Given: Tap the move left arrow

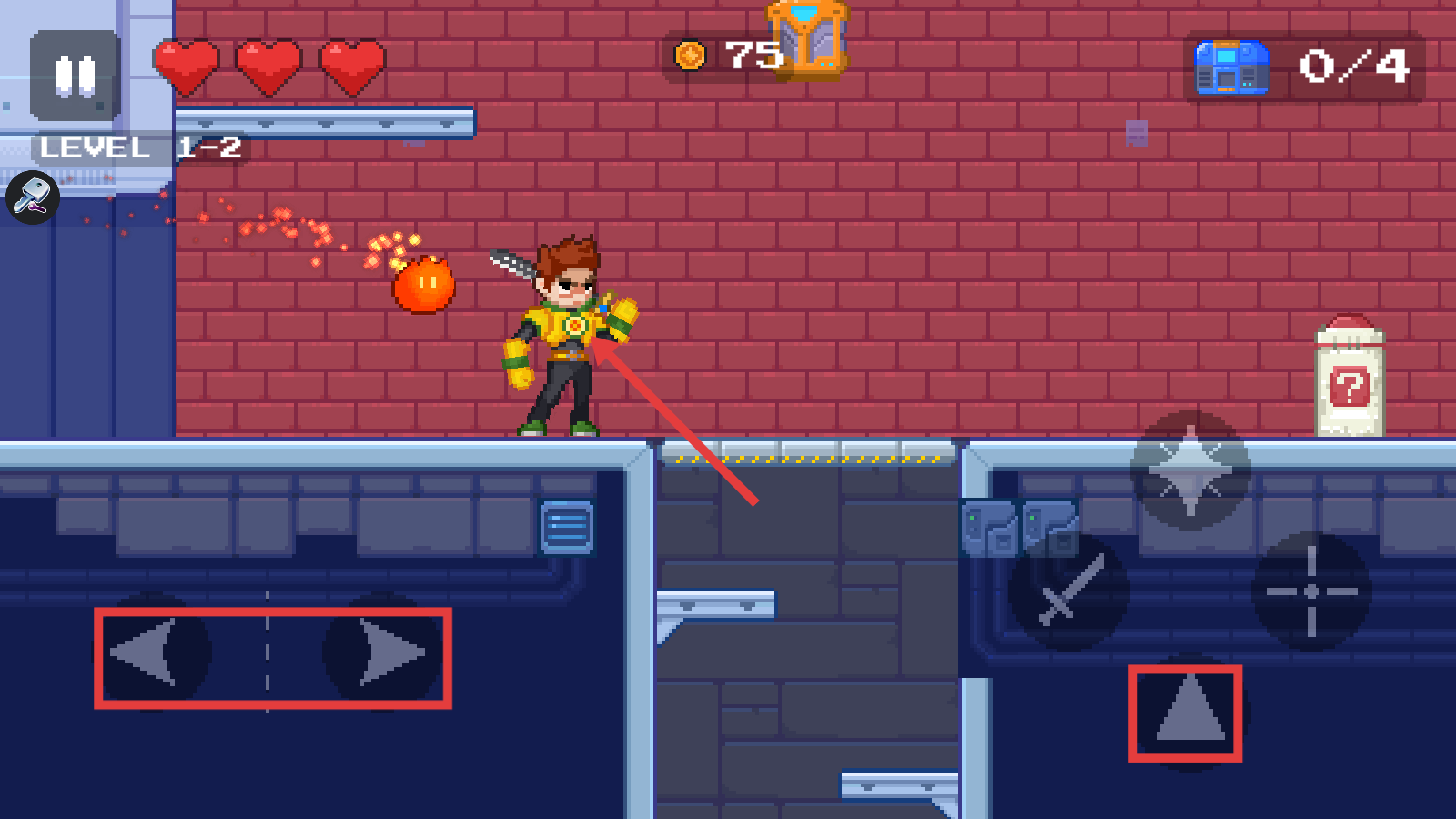Looking at the screenshot, I should coord(150,652).
